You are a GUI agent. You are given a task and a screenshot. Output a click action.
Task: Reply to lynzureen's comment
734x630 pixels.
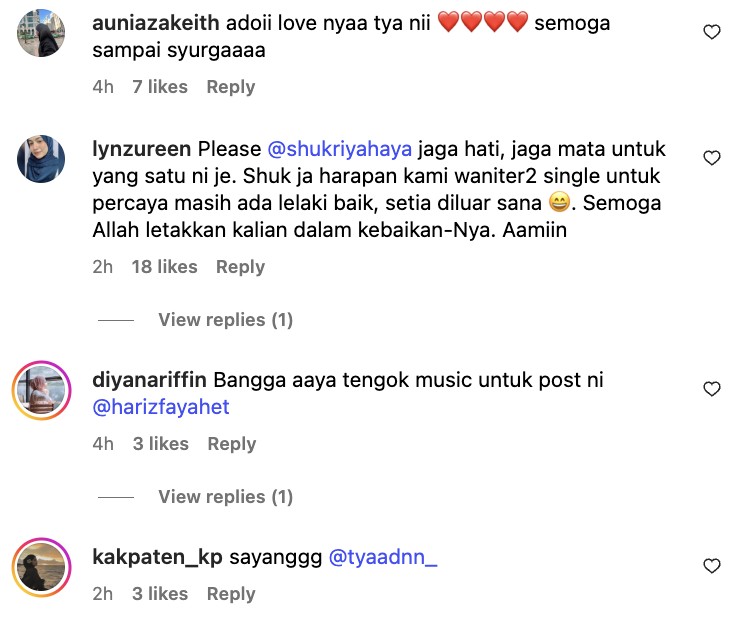(240, 267)
